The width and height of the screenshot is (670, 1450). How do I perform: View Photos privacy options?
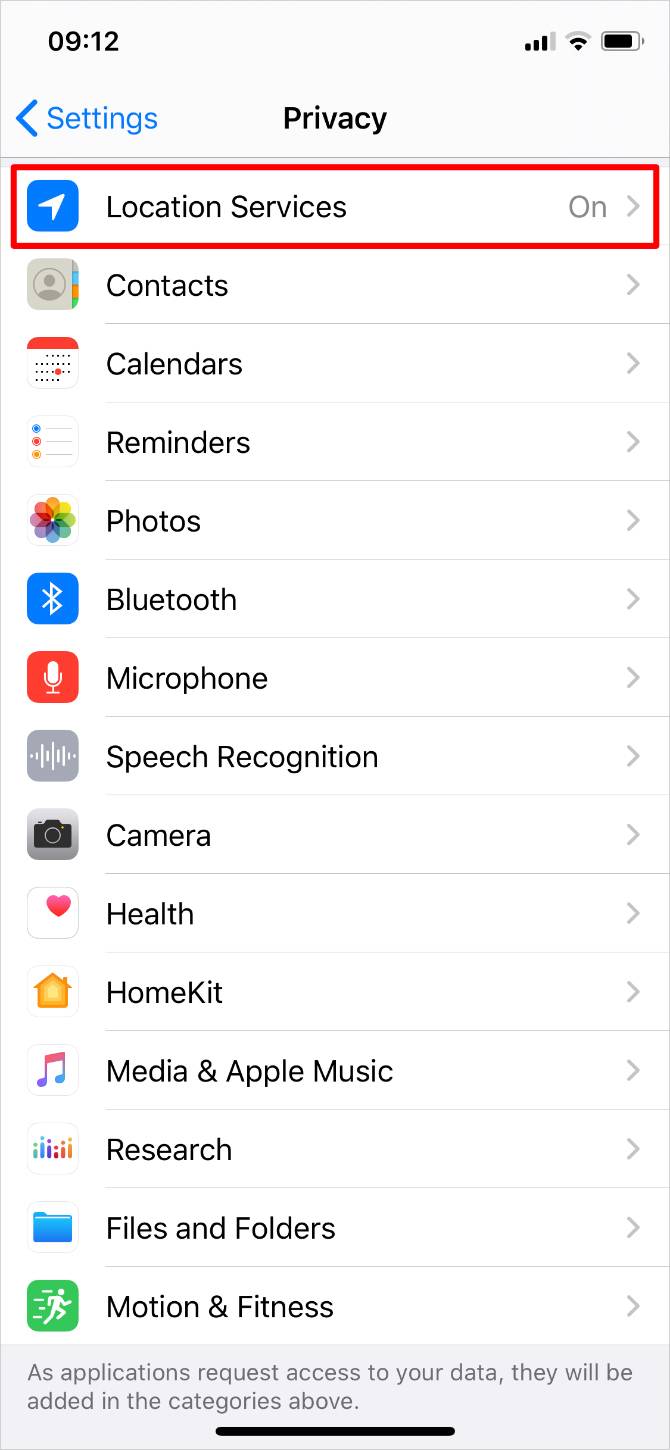[334, 521]
